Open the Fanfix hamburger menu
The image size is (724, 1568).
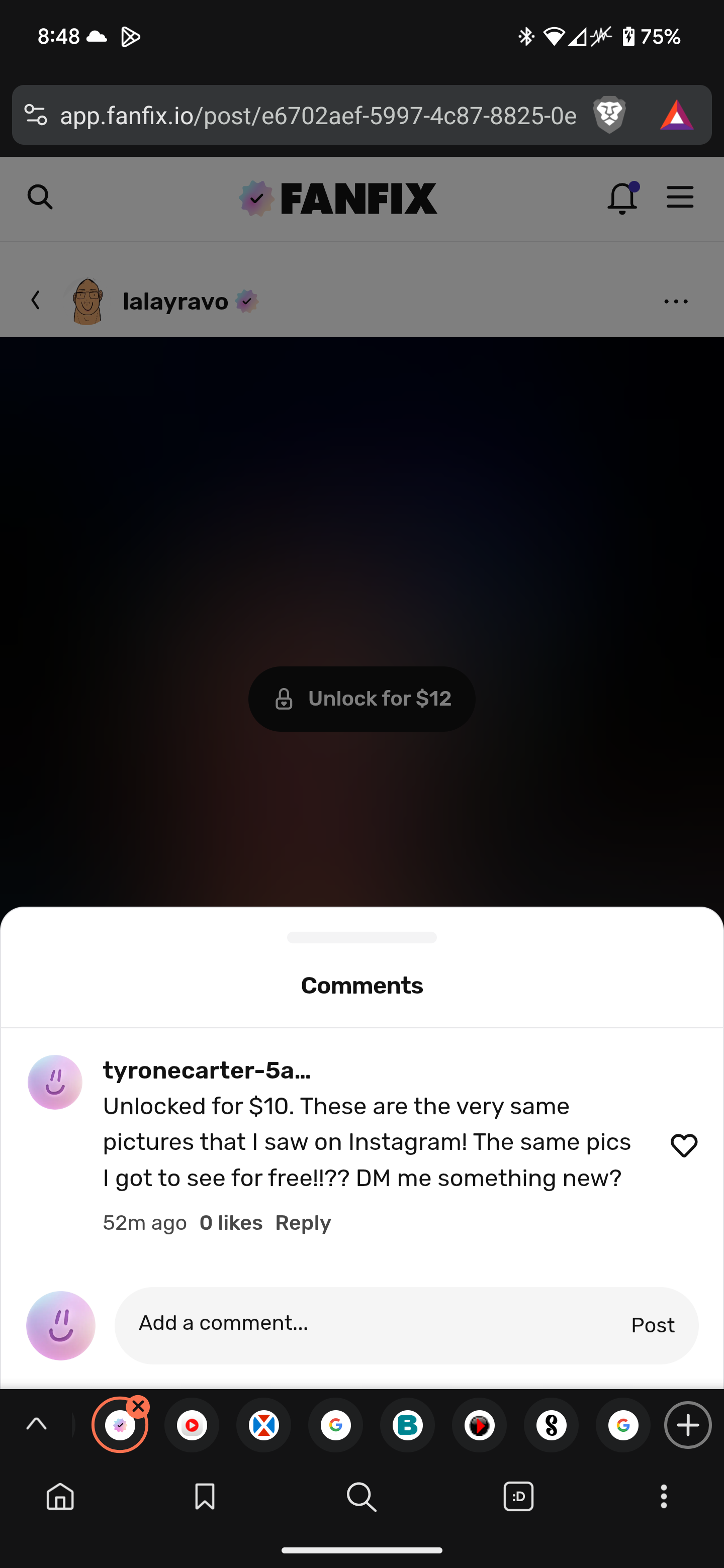point(680,197)
